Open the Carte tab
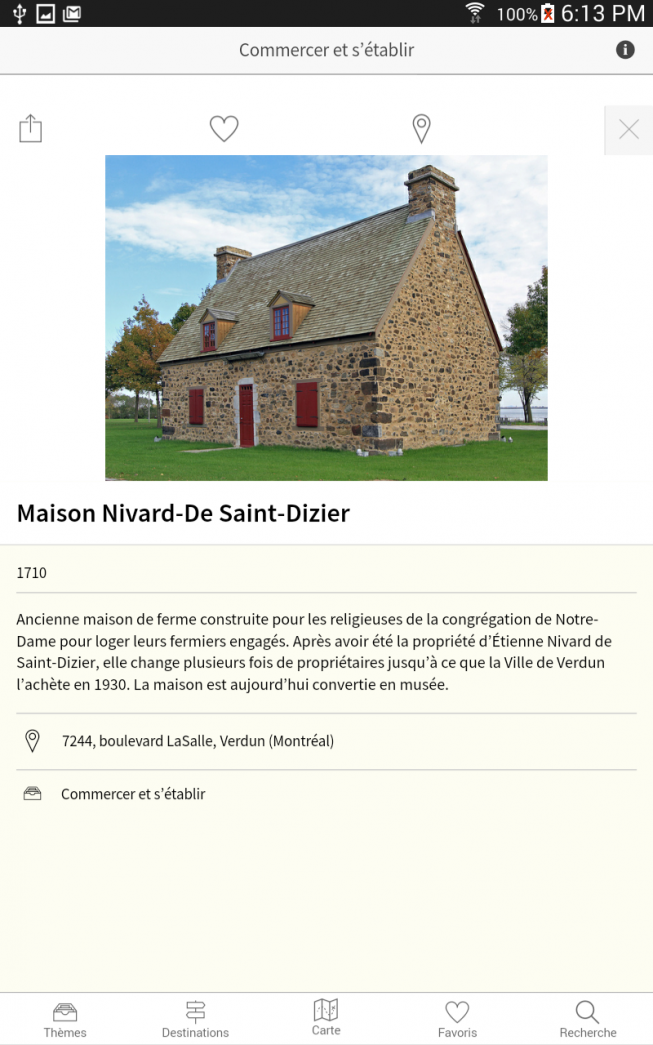Image resolution: width=653 pixels, height=1045 pixels. click(x=326, y=1018)
